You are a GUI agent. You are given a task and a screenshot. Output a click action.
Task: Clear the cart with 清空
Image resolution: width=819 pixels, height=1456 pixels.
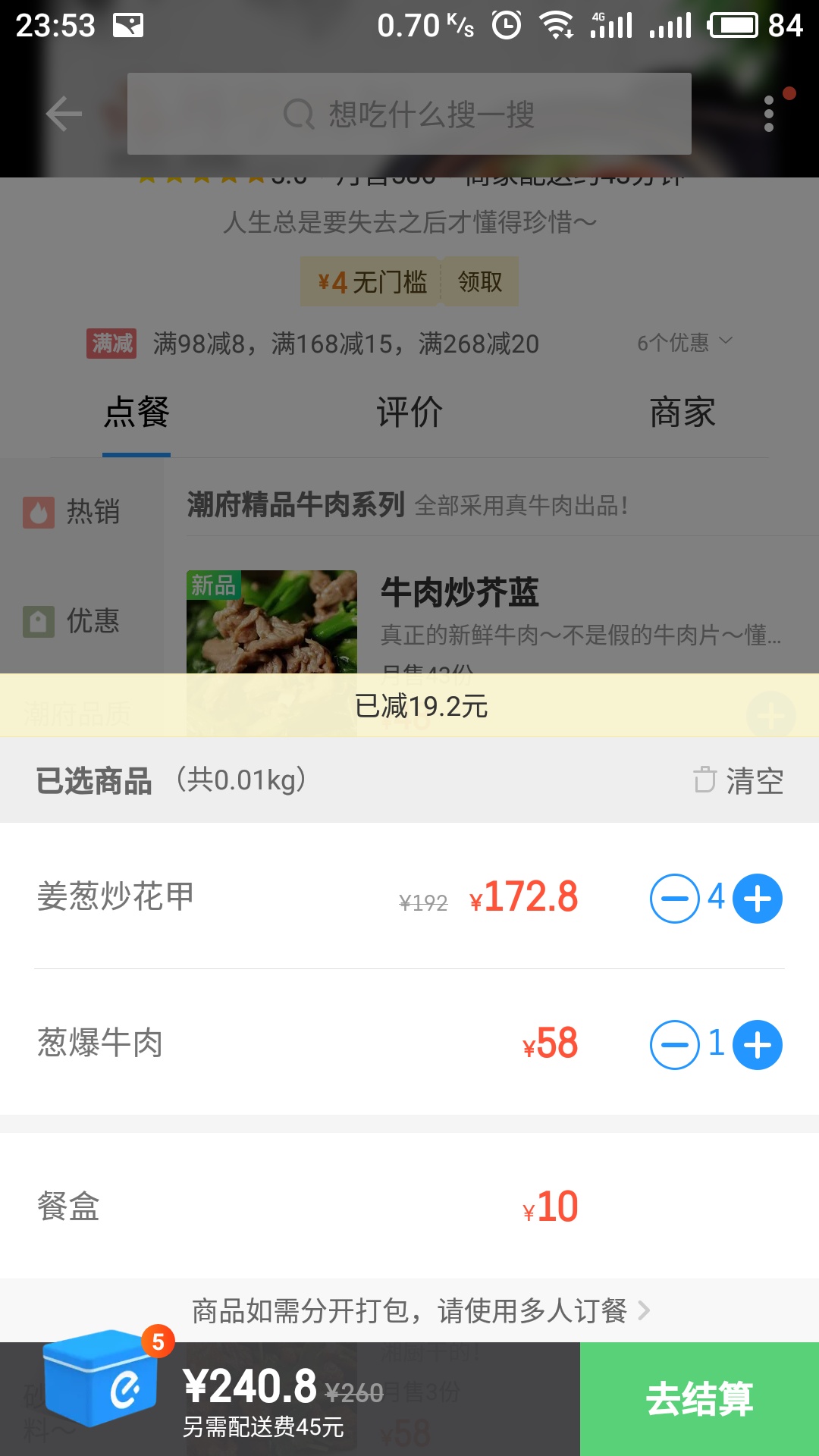pyautogui.click(x=739, y=780)
